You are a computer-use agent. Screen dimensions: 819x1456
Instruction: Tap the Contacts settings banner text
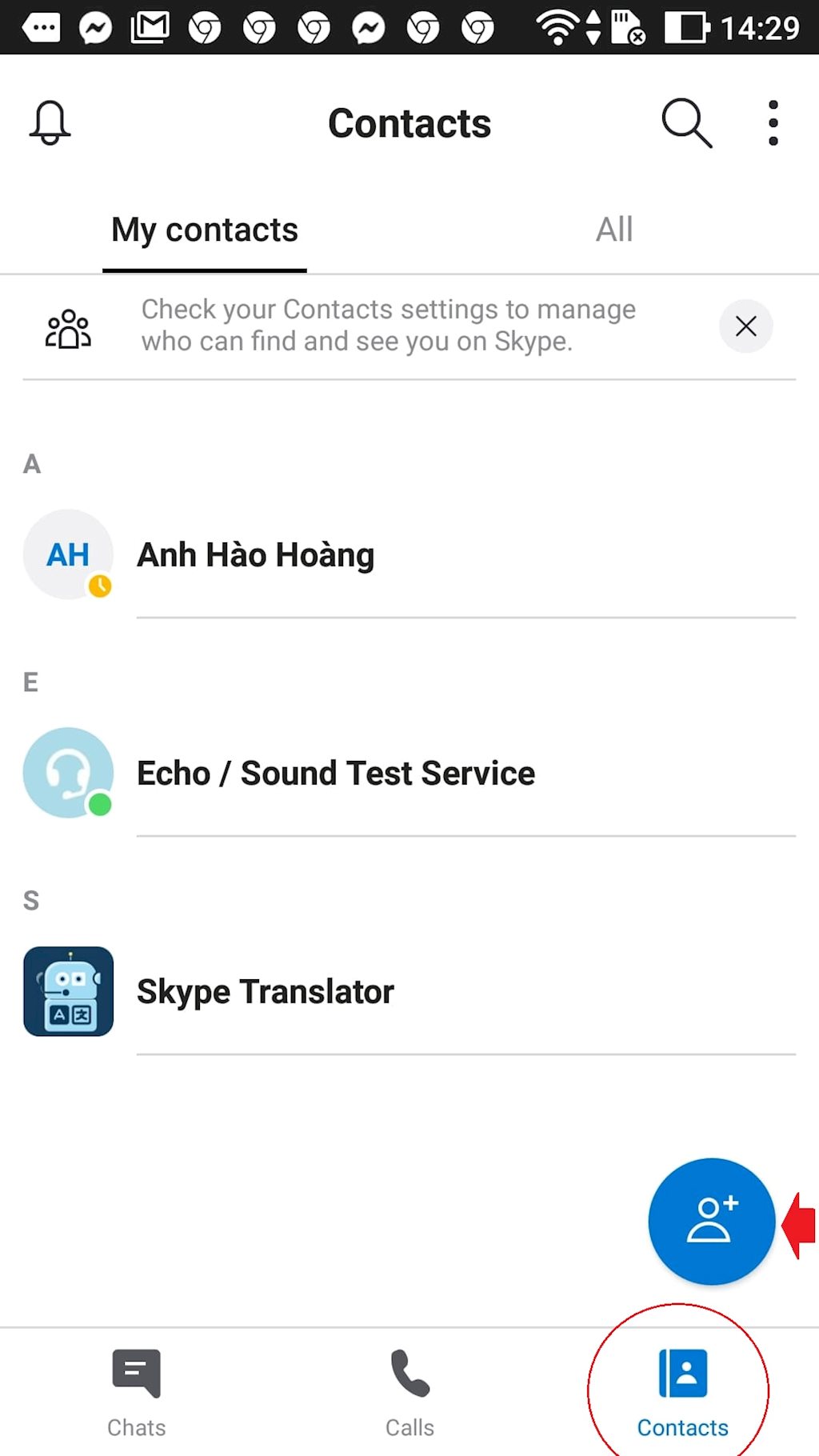click(x=389, y=325)
